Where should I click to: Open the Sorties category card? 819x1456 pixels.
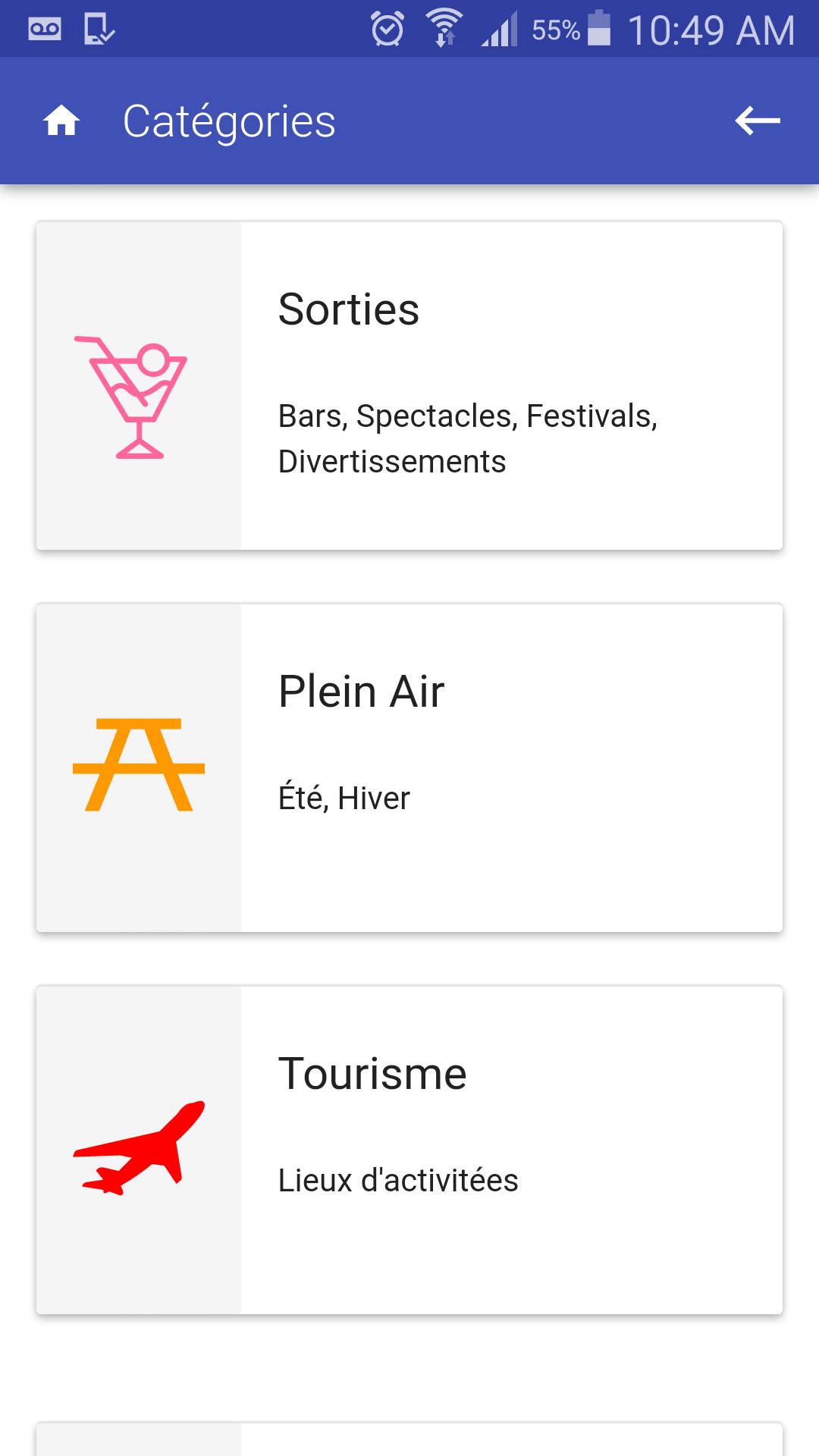pyautogui.click(x=409, y=385)
